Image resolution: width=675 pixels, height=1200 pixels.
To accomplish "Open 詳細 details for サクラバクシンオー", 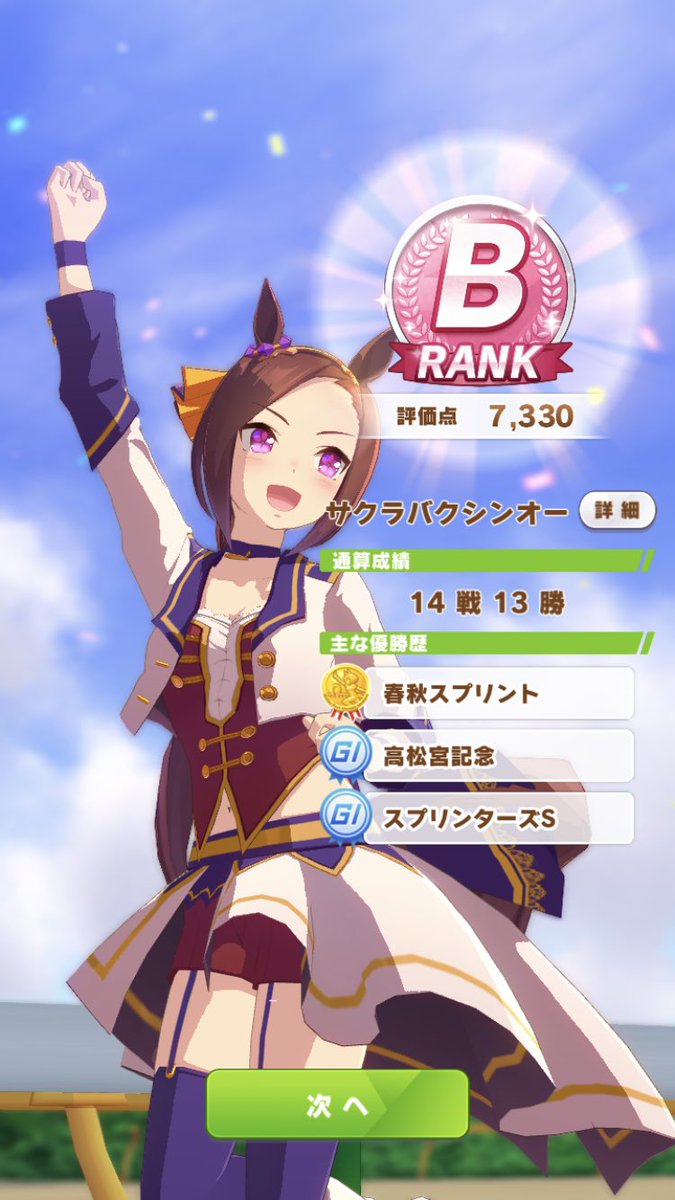I will pos(617,511).
